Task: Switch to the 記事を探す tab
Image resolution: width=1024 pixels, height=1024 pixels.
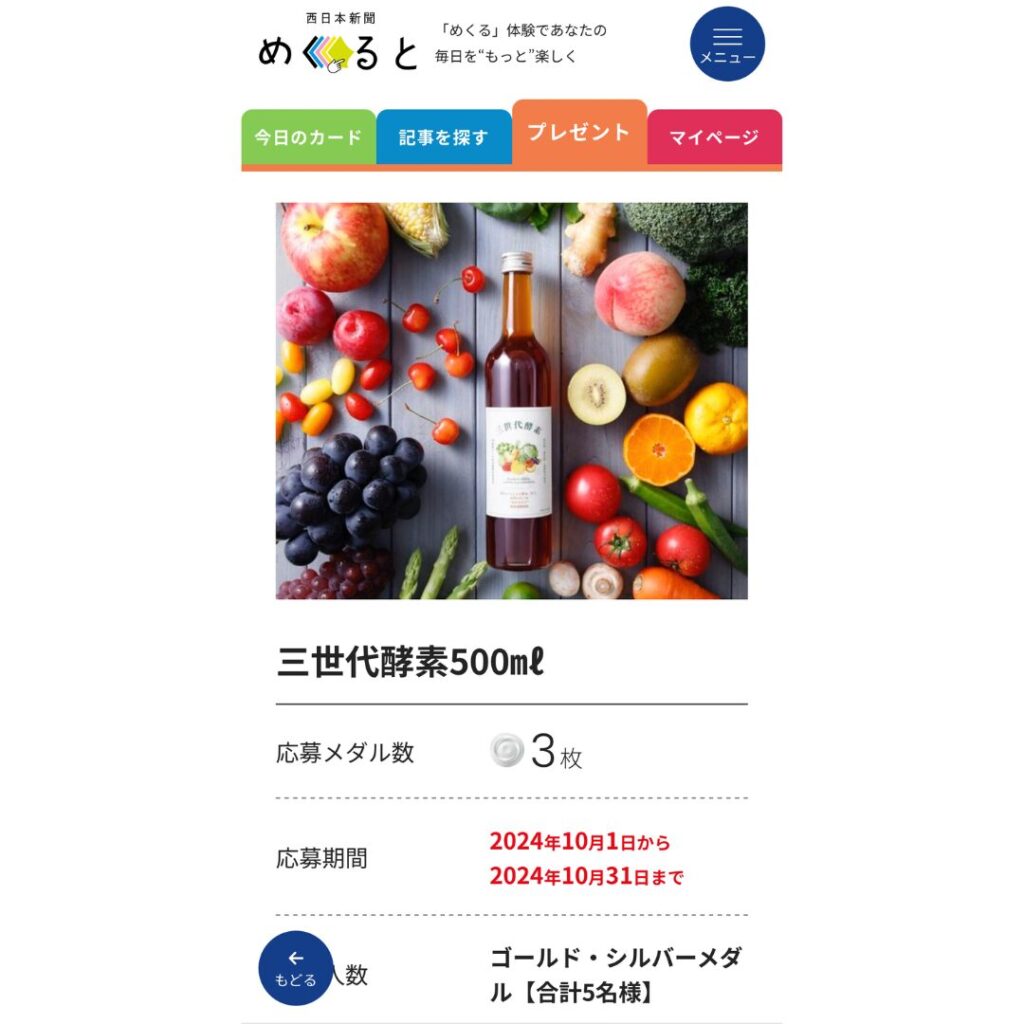Action: coord(443,137)
